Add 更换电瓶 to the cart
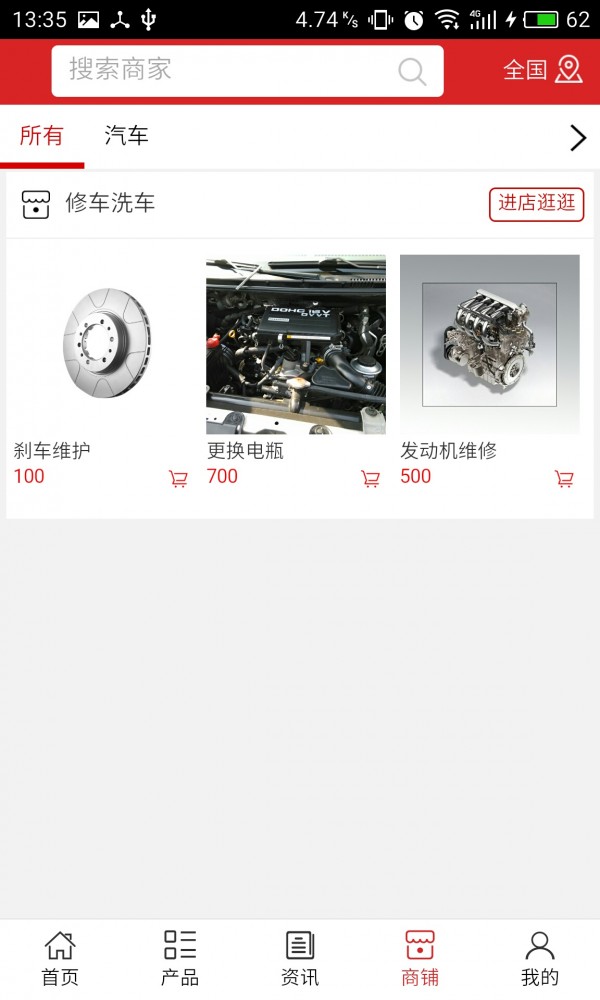Screen dimensions: 600x1000 (371, 479)
